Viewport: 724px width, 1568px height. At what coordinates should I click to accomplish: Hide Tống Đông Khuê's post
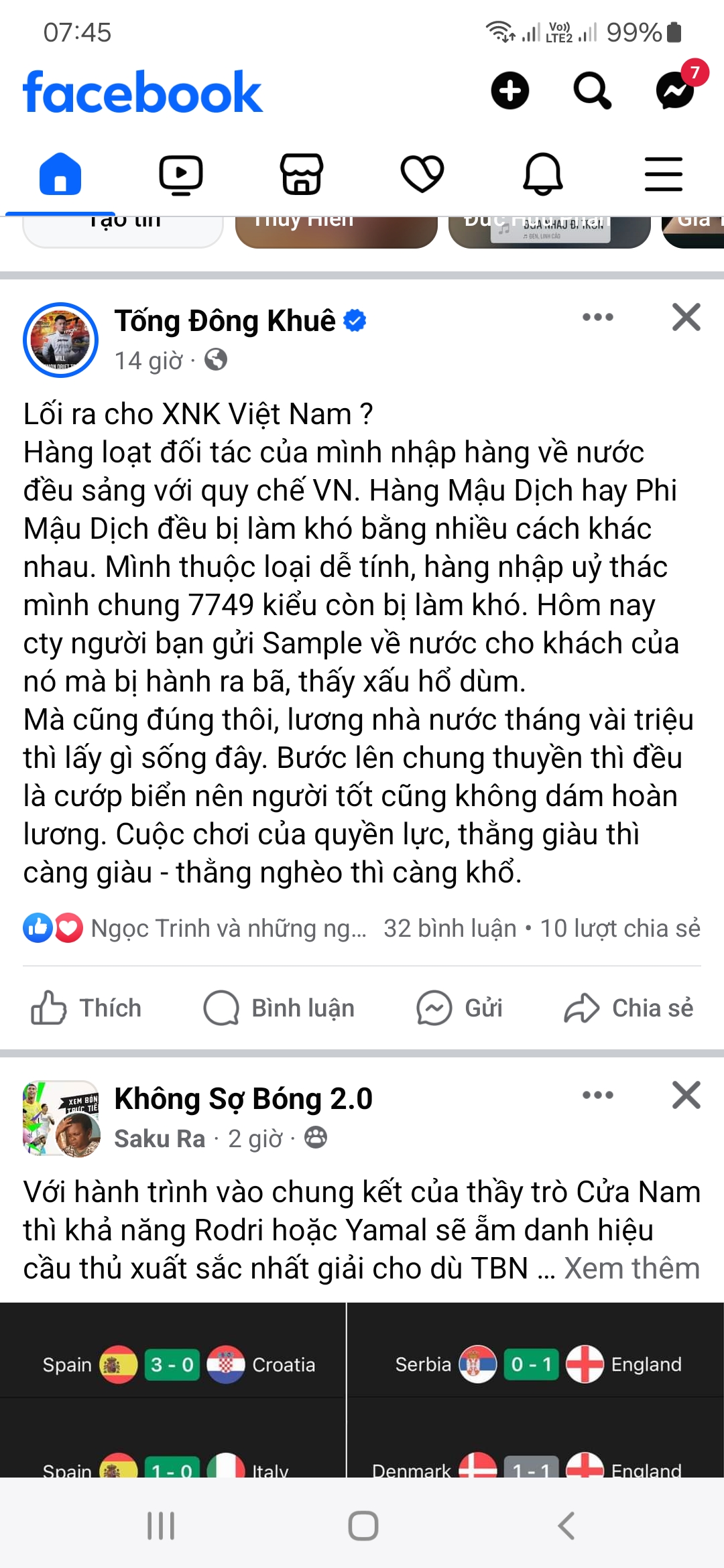point(686,318)
